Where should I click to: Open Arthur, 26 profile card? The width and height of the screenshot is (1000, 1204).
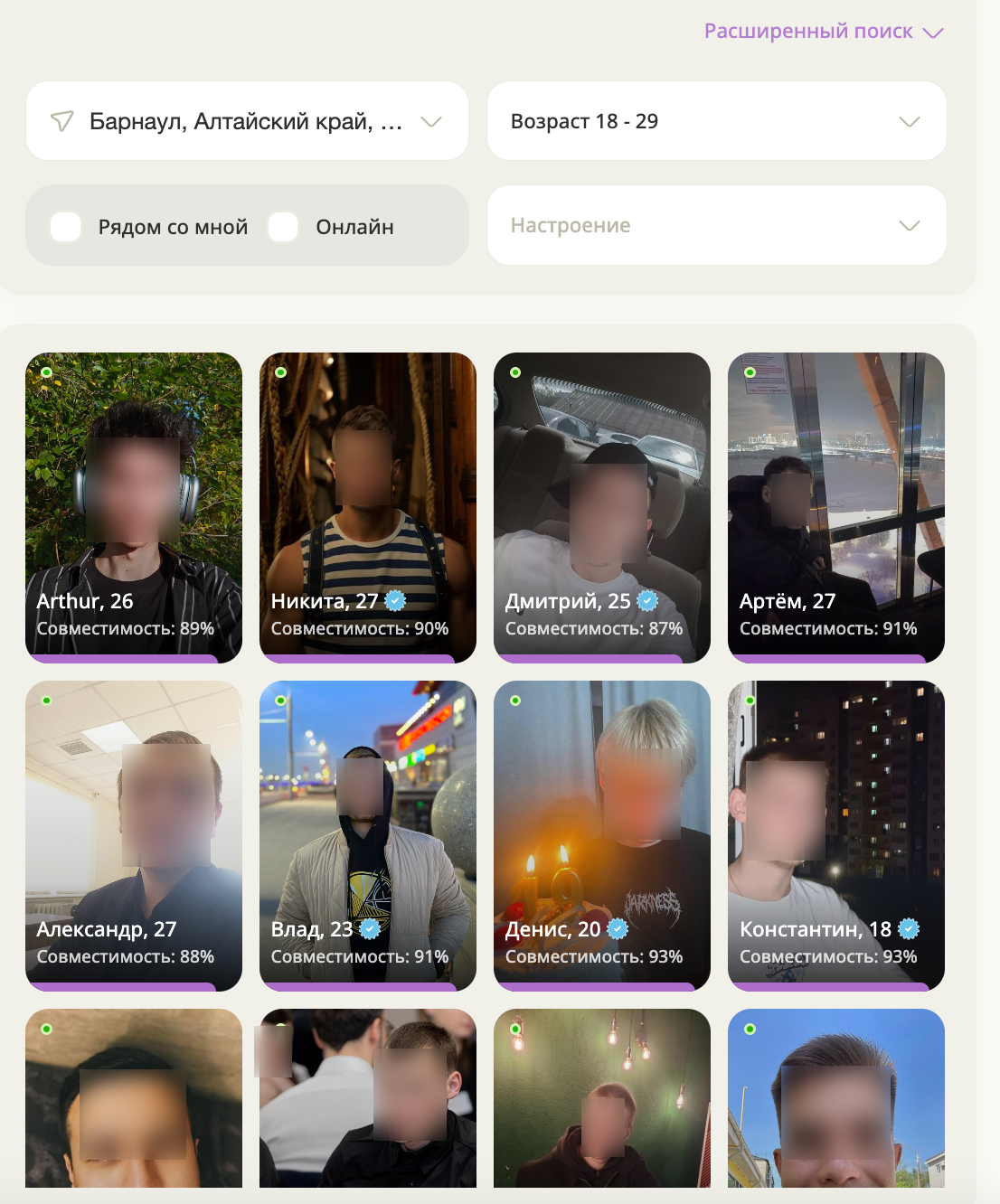pos(134,507)
